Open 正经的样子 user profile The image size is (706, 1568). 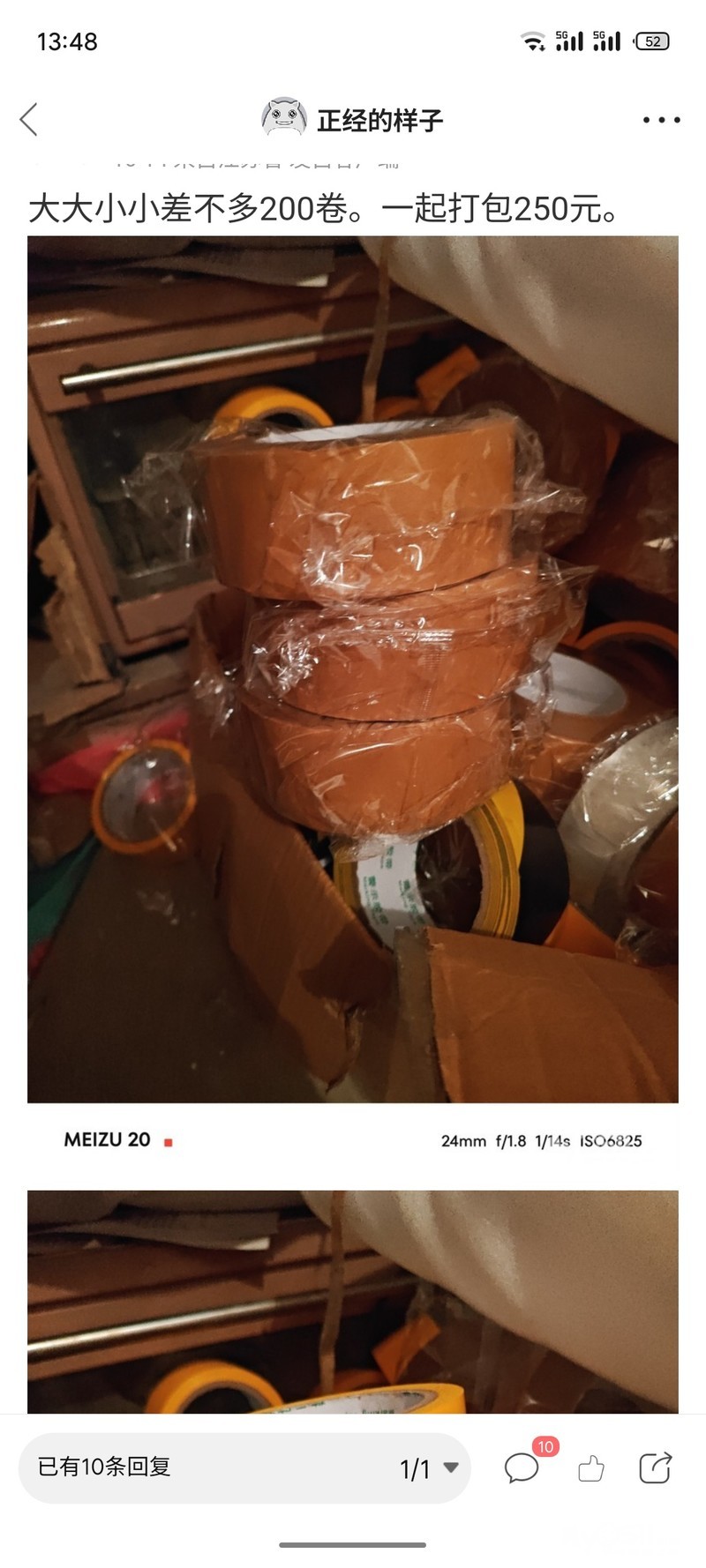point(353,119)
